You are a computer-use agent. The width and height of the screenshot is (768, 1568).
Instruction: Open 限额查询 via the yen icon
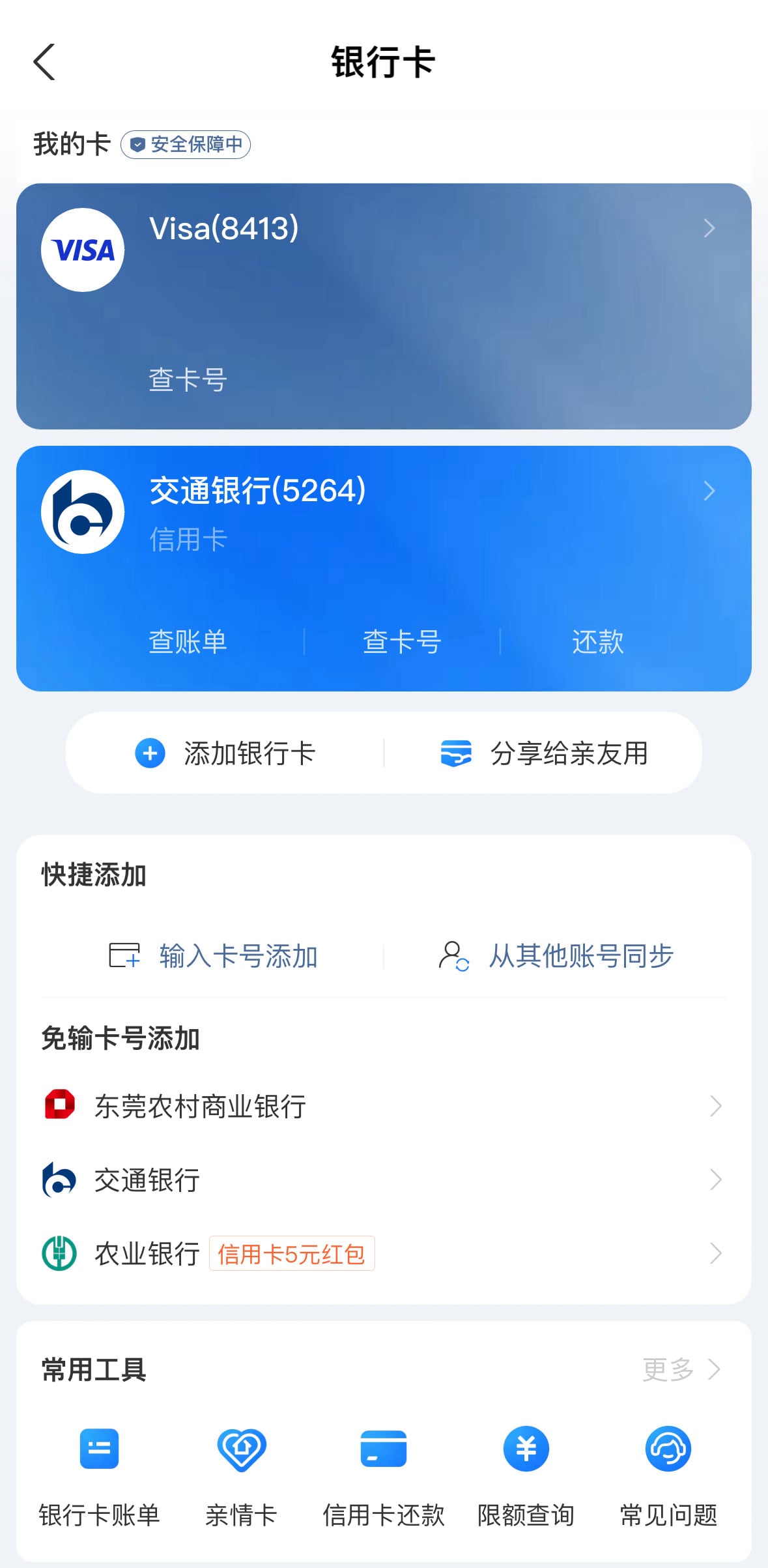coord(526,1449)
